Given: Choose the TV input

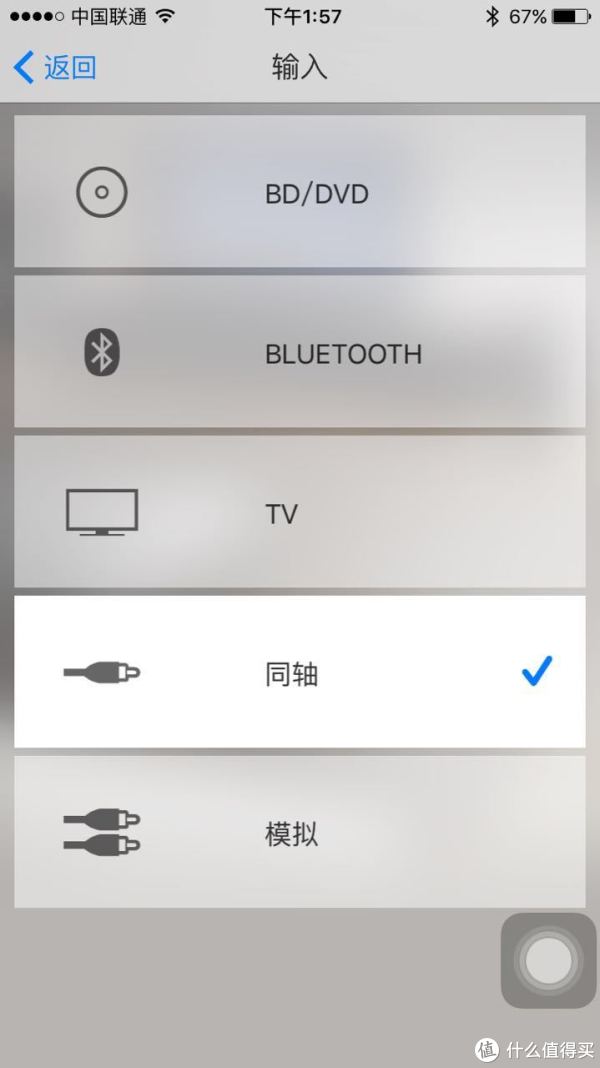Looking at the screenshot, I should click(300, 512).
